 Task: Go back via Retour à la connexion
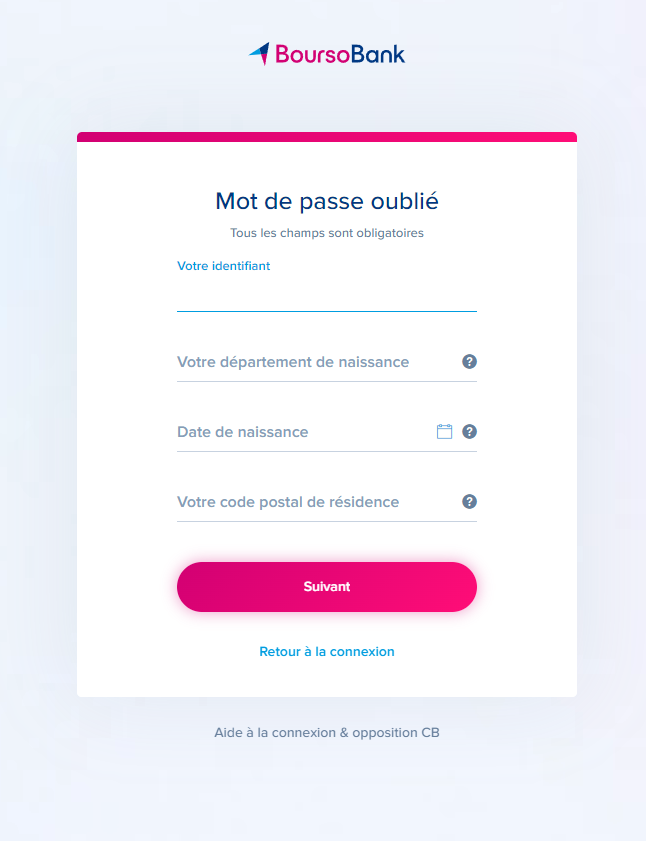(326, 651)
